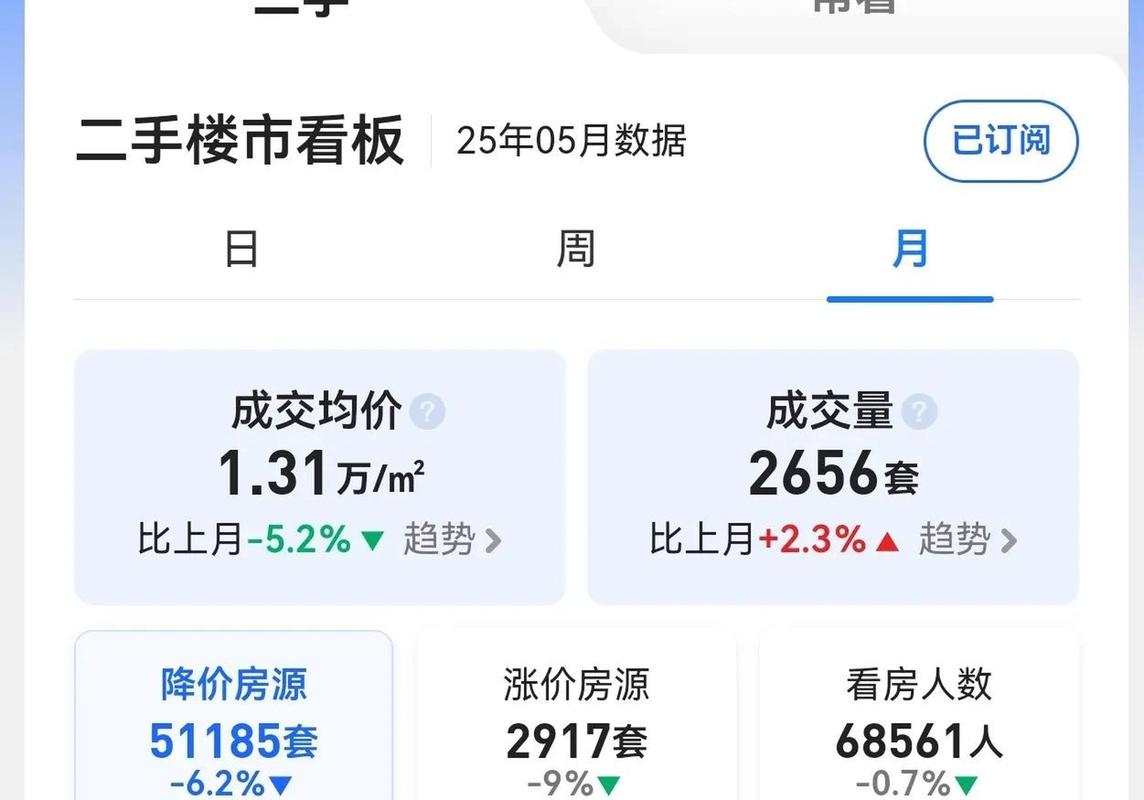Select the 月 monthly tab
1144x800 pixels.
click(910, 248)
